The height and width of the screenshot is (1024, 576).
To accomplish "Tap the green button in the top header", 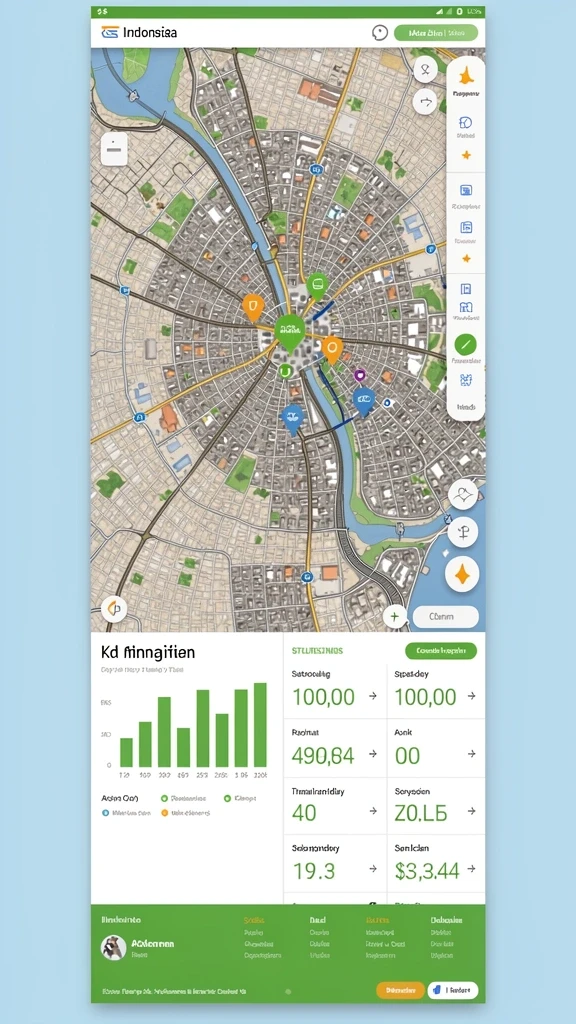I will click(436, 33).
